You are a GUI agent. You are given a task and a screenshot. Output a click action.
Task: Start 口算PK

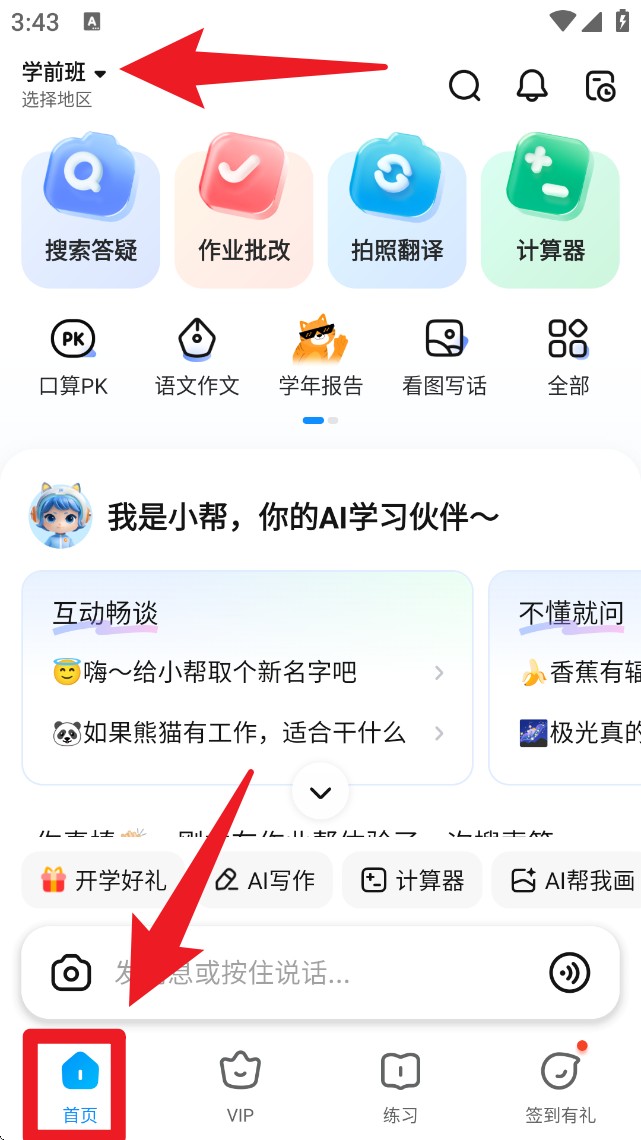click(x=73, y=358)
